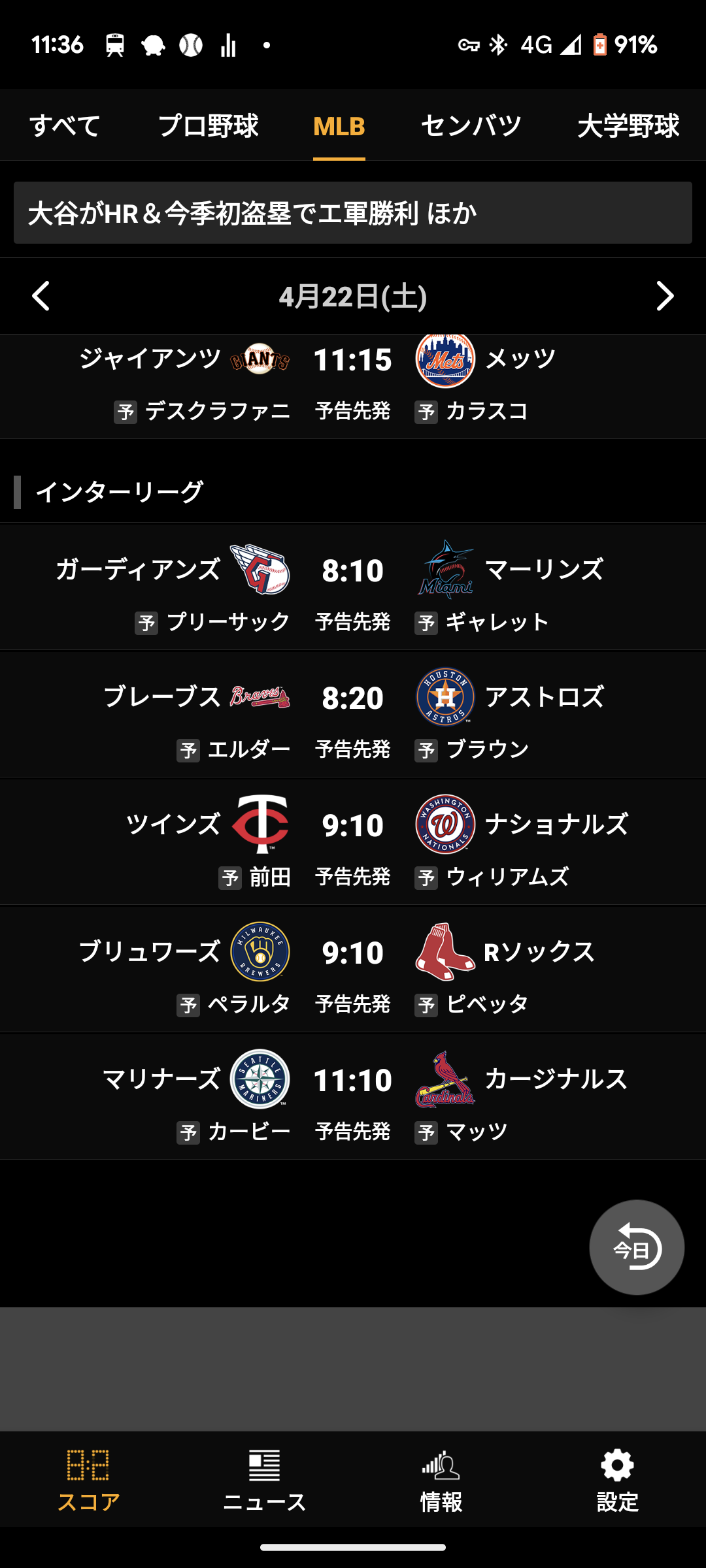Switch to the プロ野球 tab
Image resolution: width=706 pixels, height=1568 pixels.
[x=209, y=125]
